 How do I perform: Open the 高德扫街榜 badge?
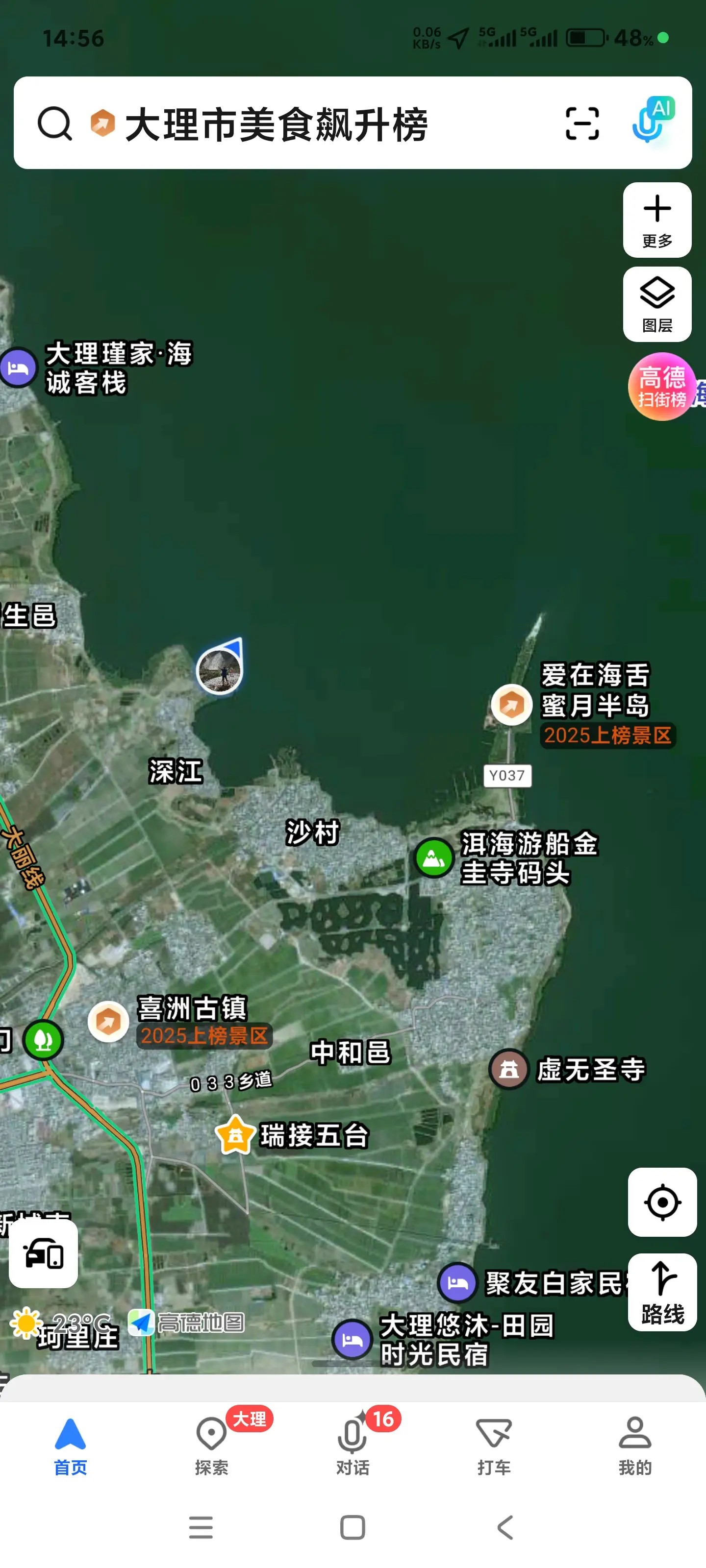(661, 387)
